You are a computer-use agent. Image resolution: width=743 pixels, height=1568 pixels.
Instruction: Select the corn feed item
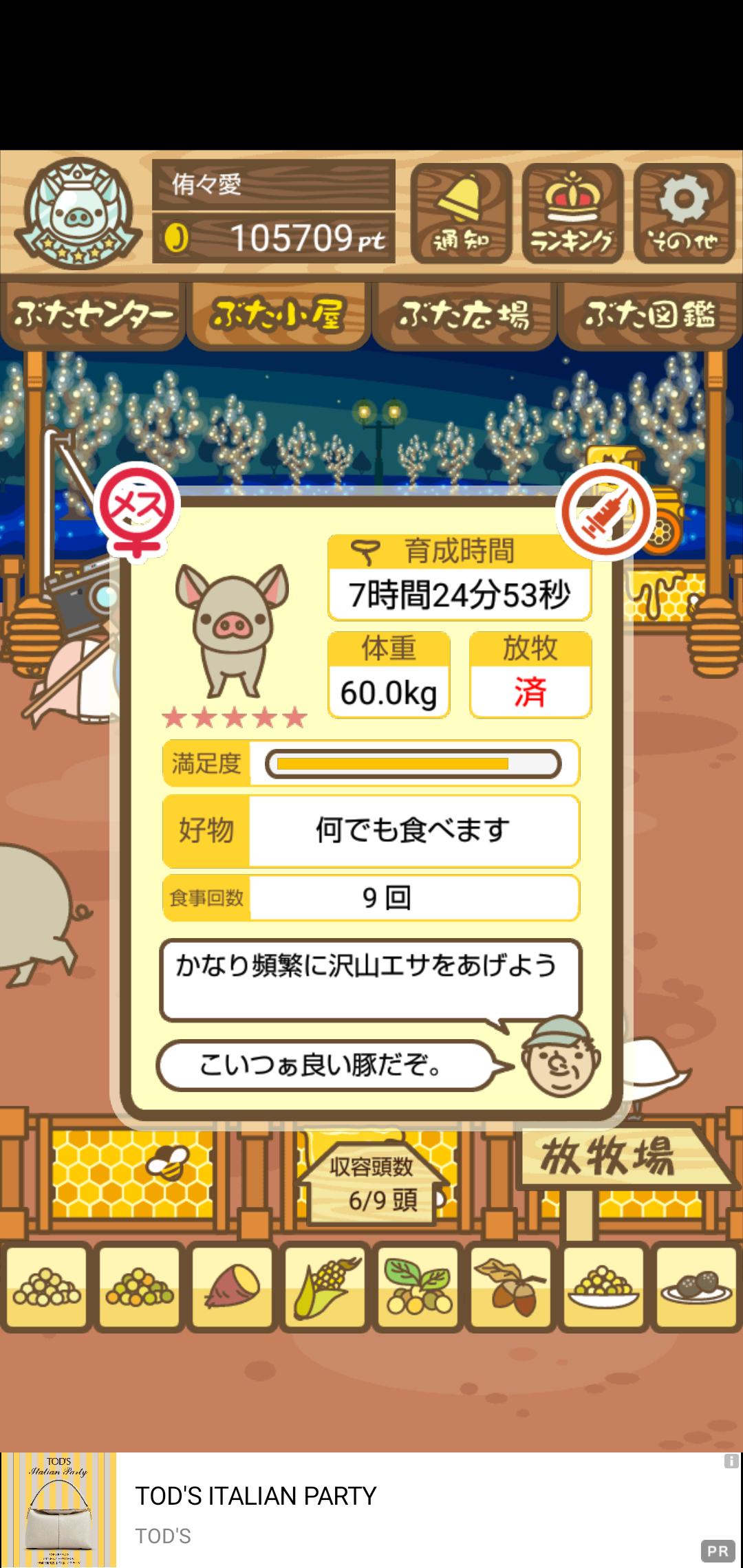(x=325, y=1287)
